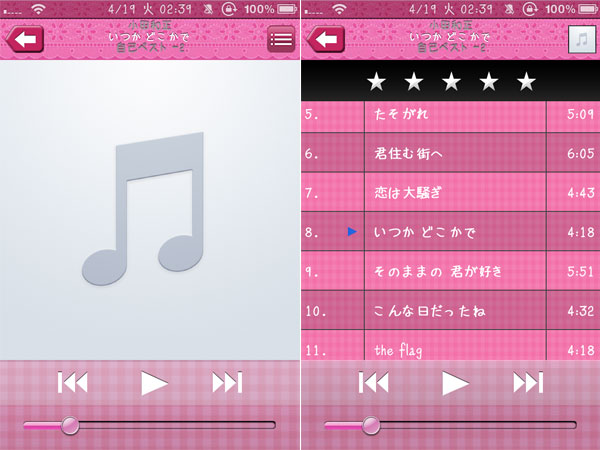
Task: Play song 11 the flag
Action: [455, 350]
